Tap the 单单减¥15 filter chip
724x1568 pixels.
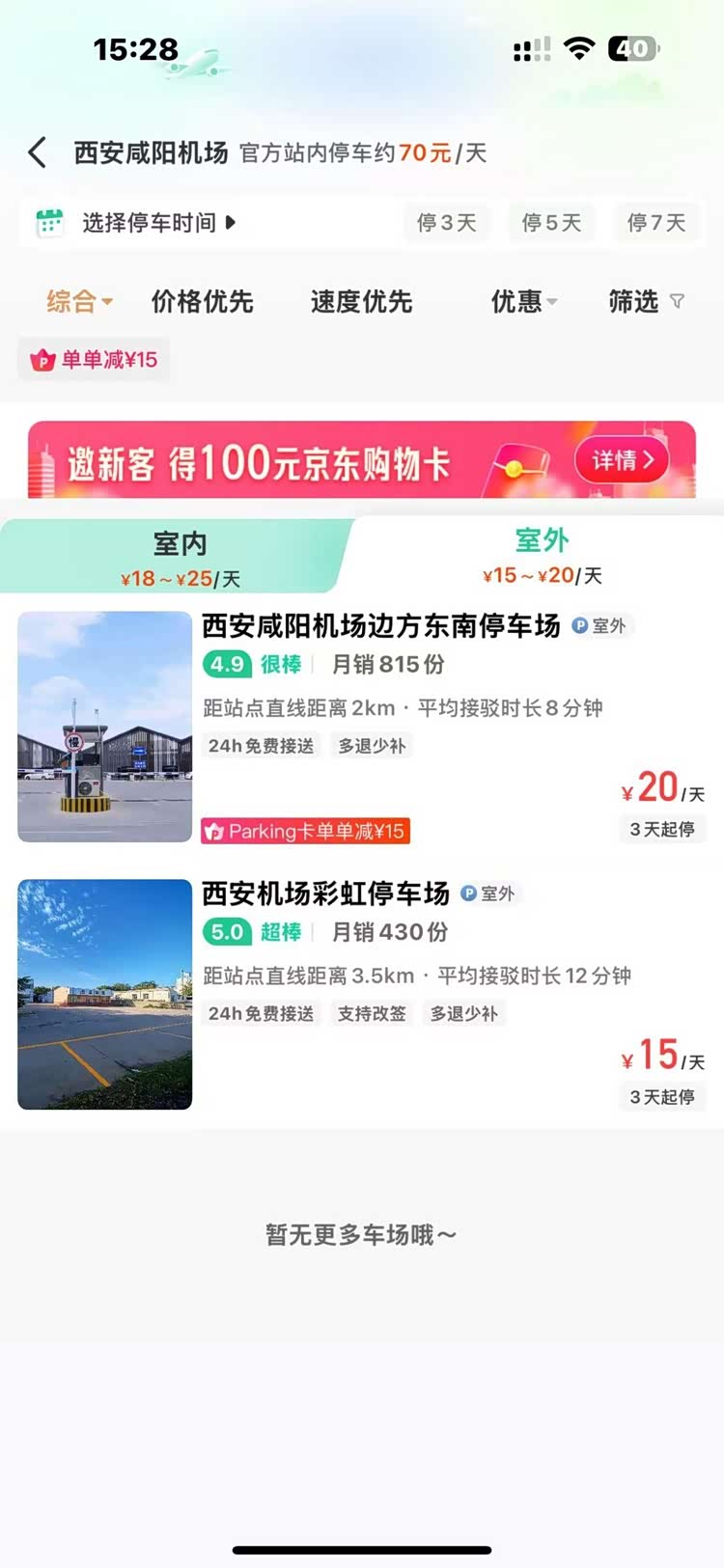pos(95,360)
